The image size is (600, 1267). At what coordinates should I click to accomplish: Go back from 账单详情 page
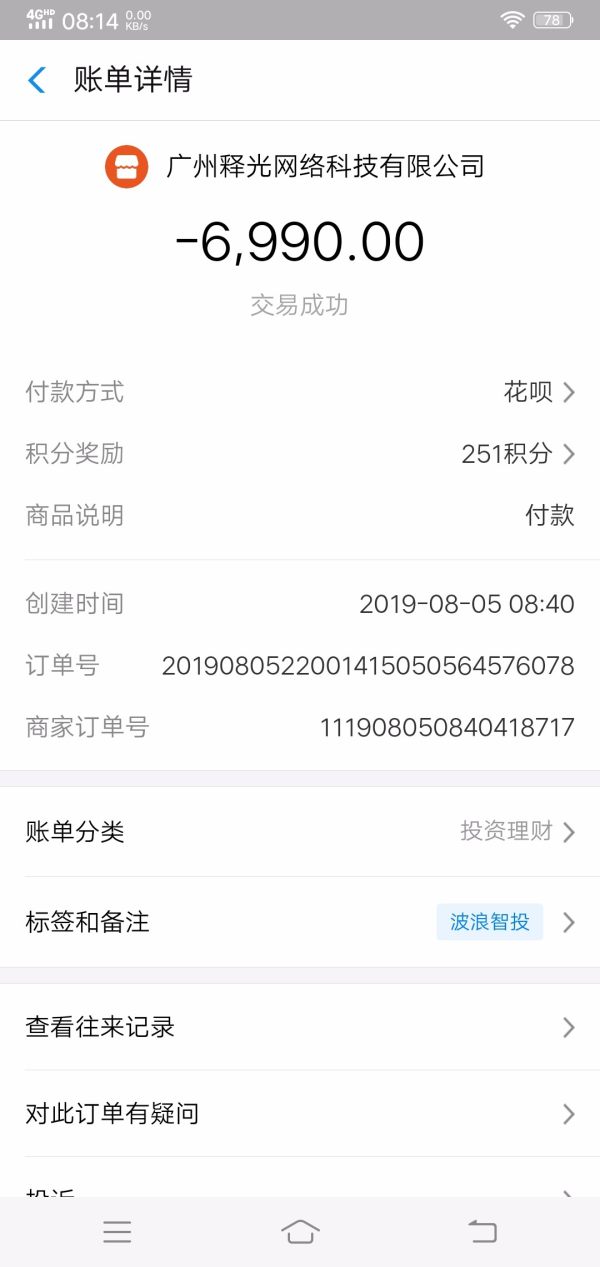pyautogui.click(x=37, y=80)
